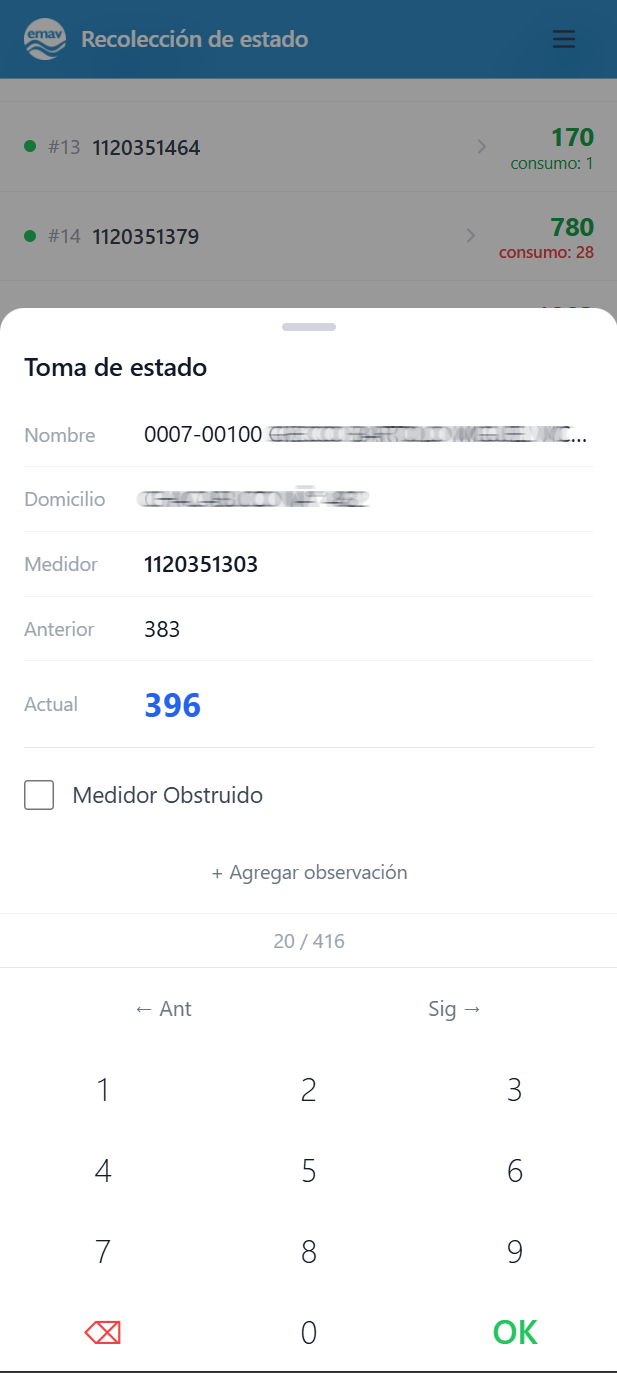Open meter row #13 1120351464
The width and height of the screenshot is (617, 1373).
coord(309,147)
